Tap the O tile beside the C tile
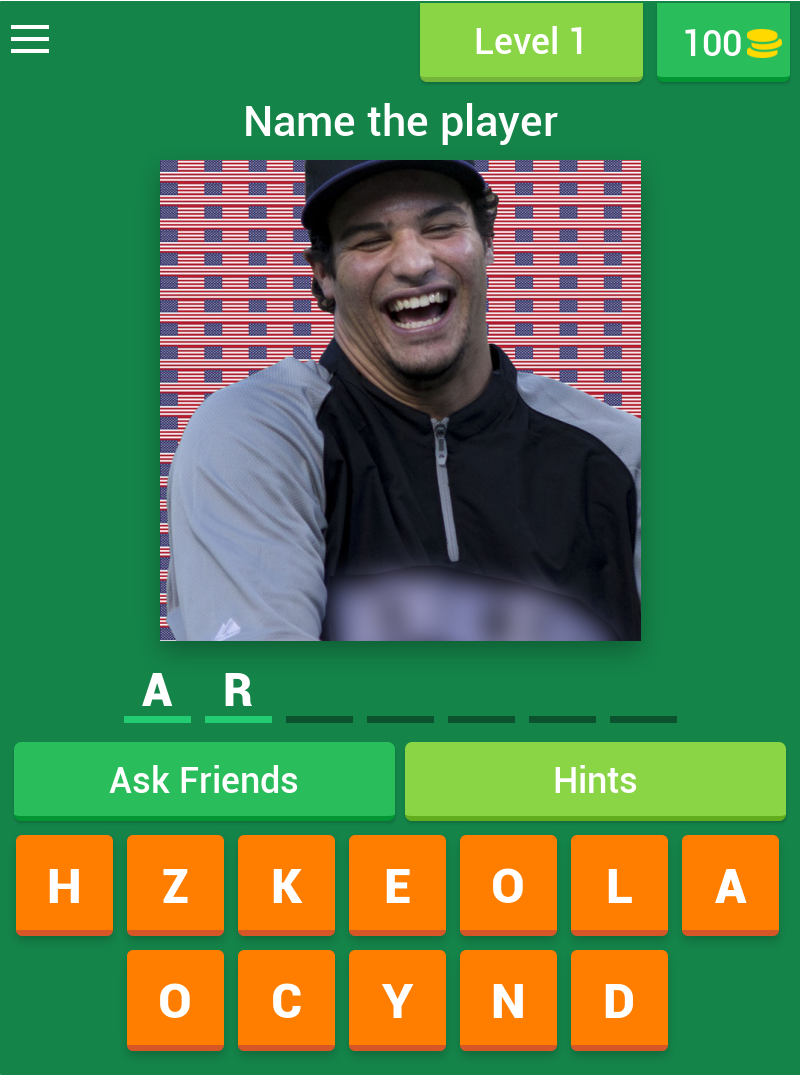This screenshot has height=1075, width=800. pos(175,1000)
